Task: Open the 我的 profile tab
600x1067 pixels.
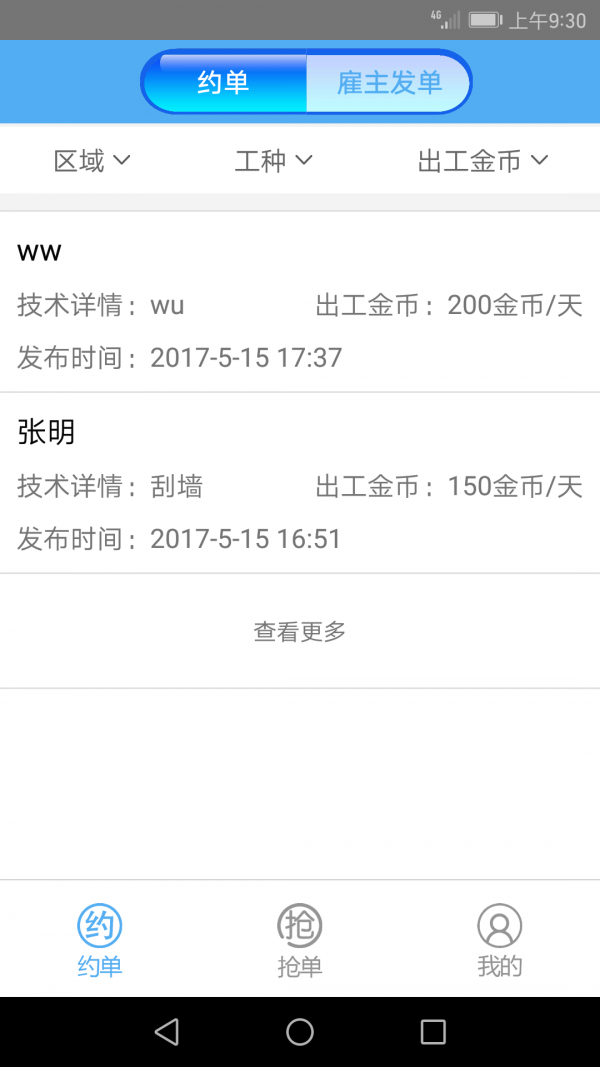Action: (499, 941)
